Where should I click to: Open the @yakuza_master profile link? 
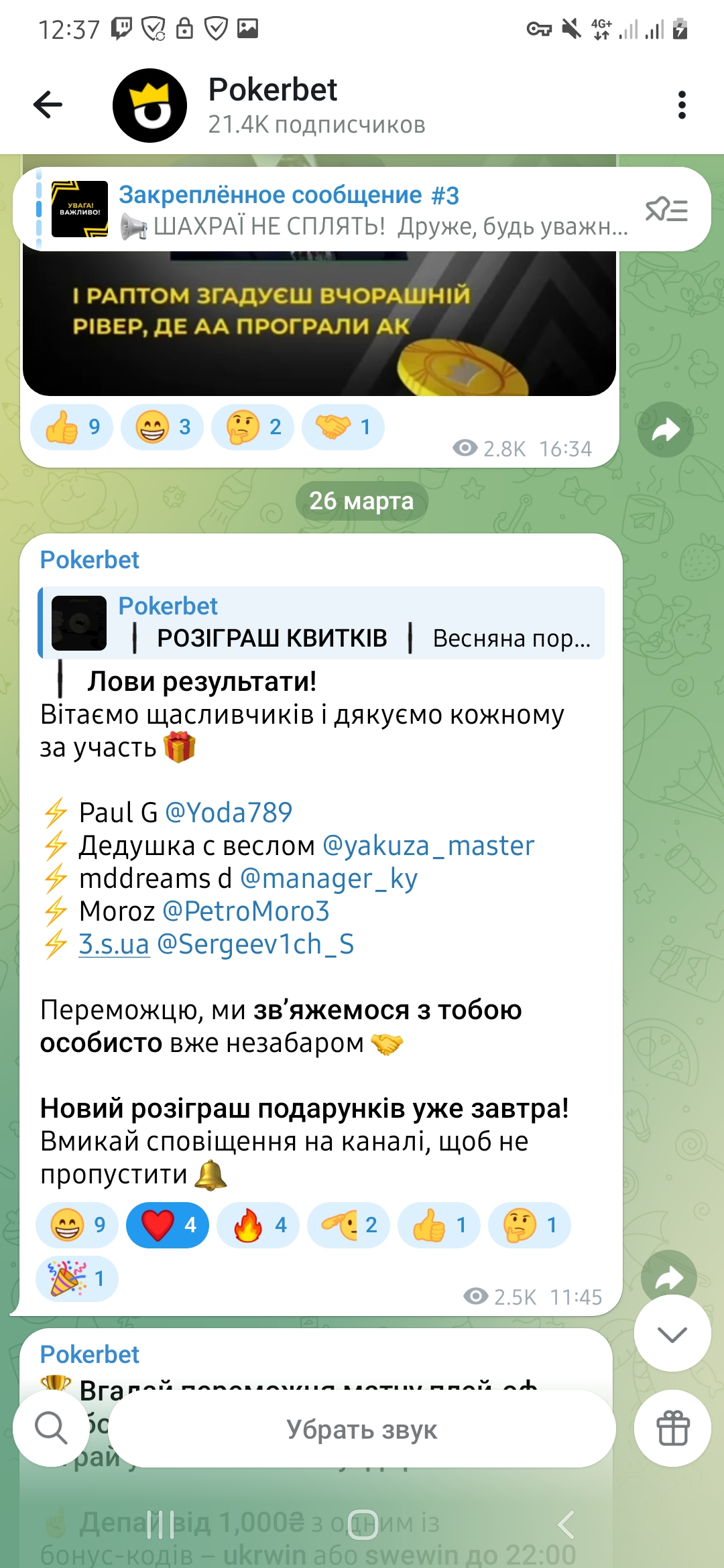[x=428, y=846]
